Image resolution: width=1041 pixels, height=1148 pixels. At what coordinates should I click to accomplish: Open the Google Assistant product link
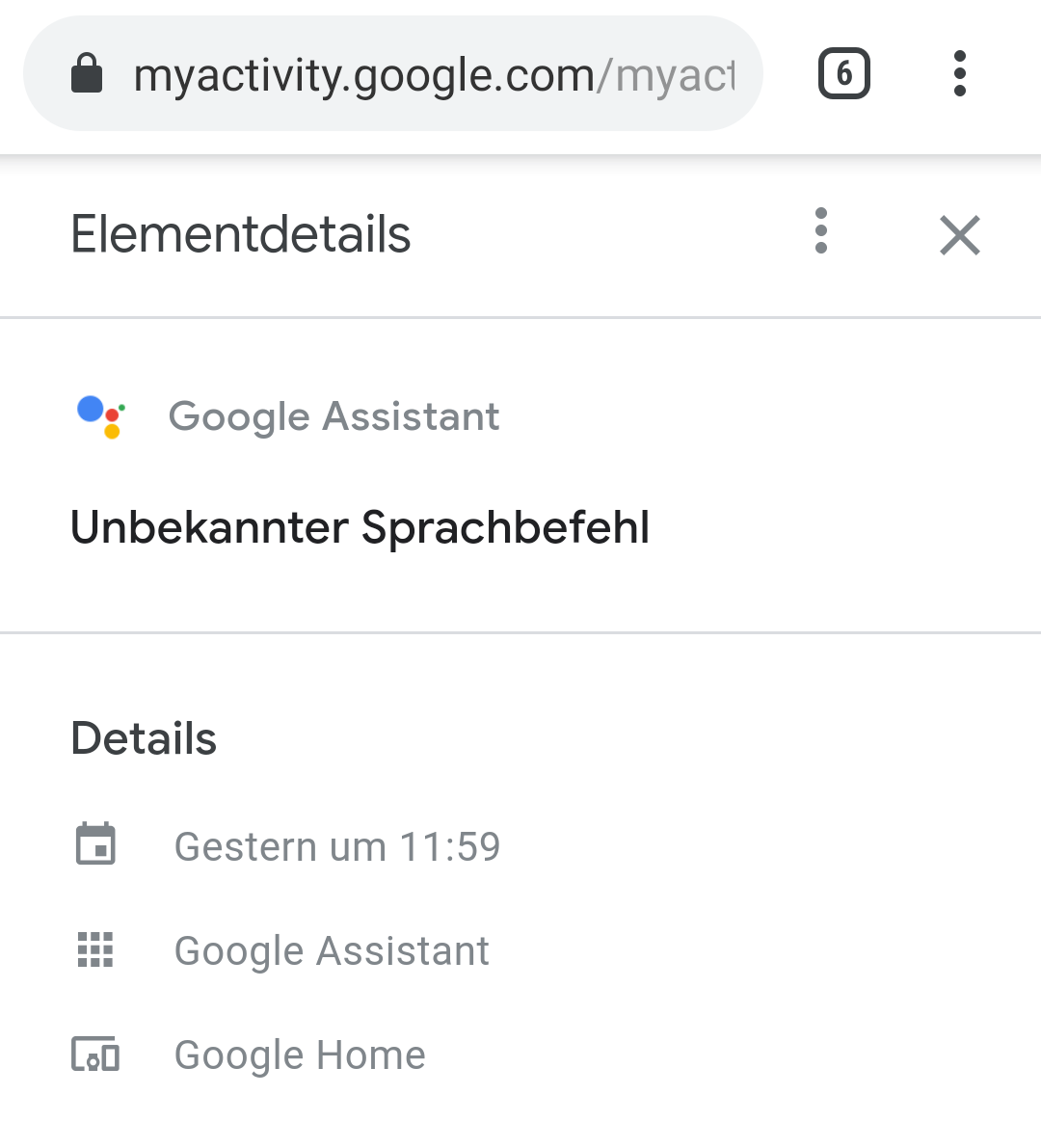click(334, 416)
